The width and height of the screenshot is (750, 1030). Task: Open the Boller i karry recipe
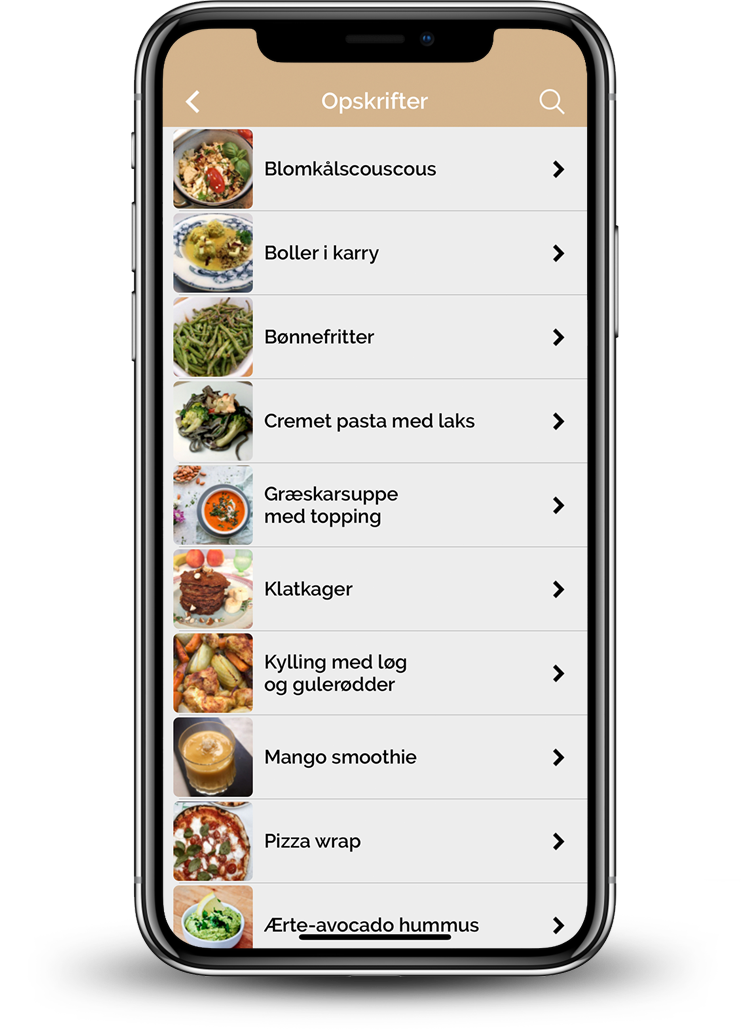coord(375,253)
